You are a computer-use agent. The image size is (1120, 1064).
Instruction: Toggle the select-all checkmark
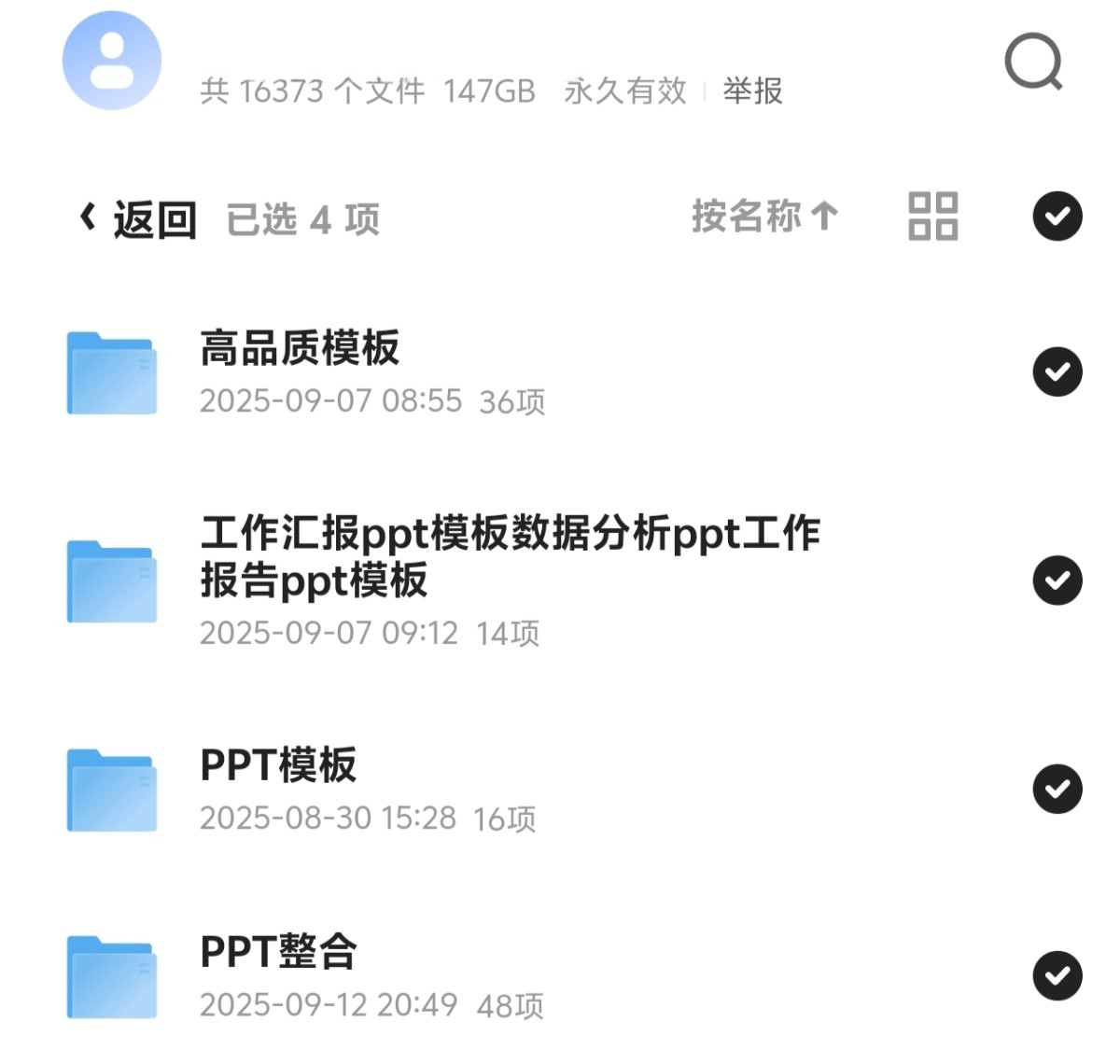click(1057, 217)
